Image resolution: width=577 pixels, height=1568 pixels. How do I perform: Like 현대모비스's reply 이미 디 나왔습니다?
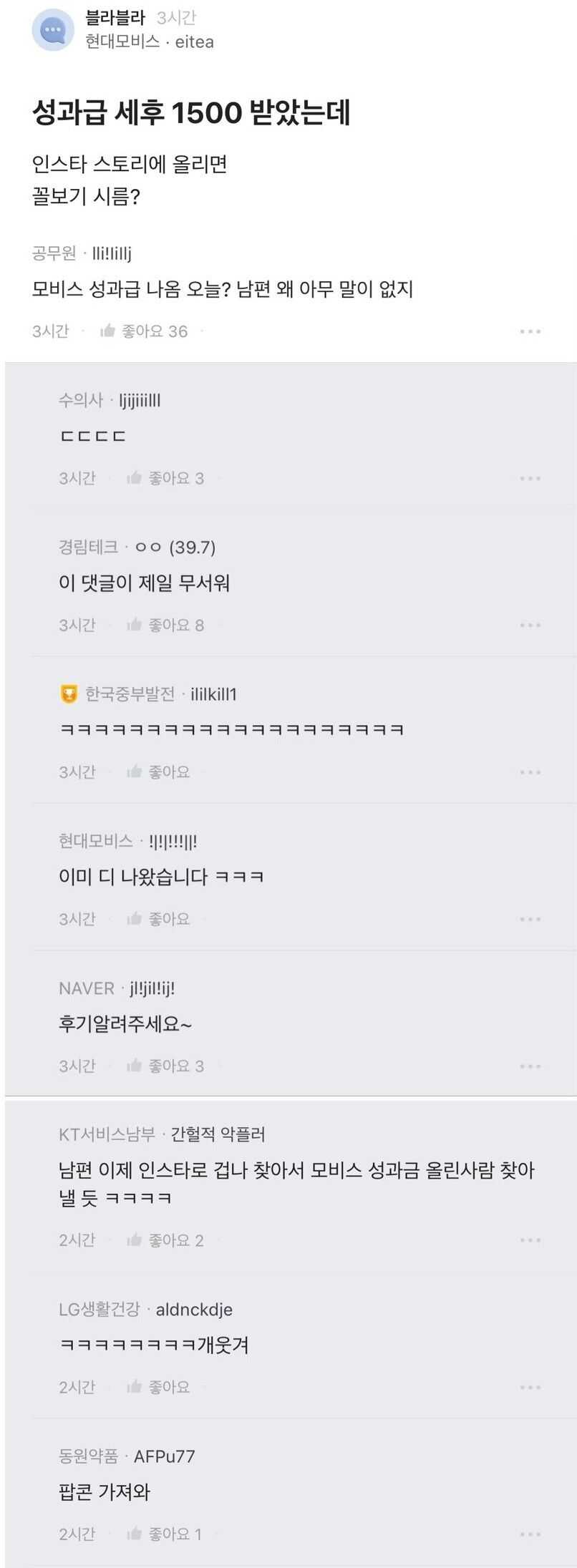click(x=158, y=919)
